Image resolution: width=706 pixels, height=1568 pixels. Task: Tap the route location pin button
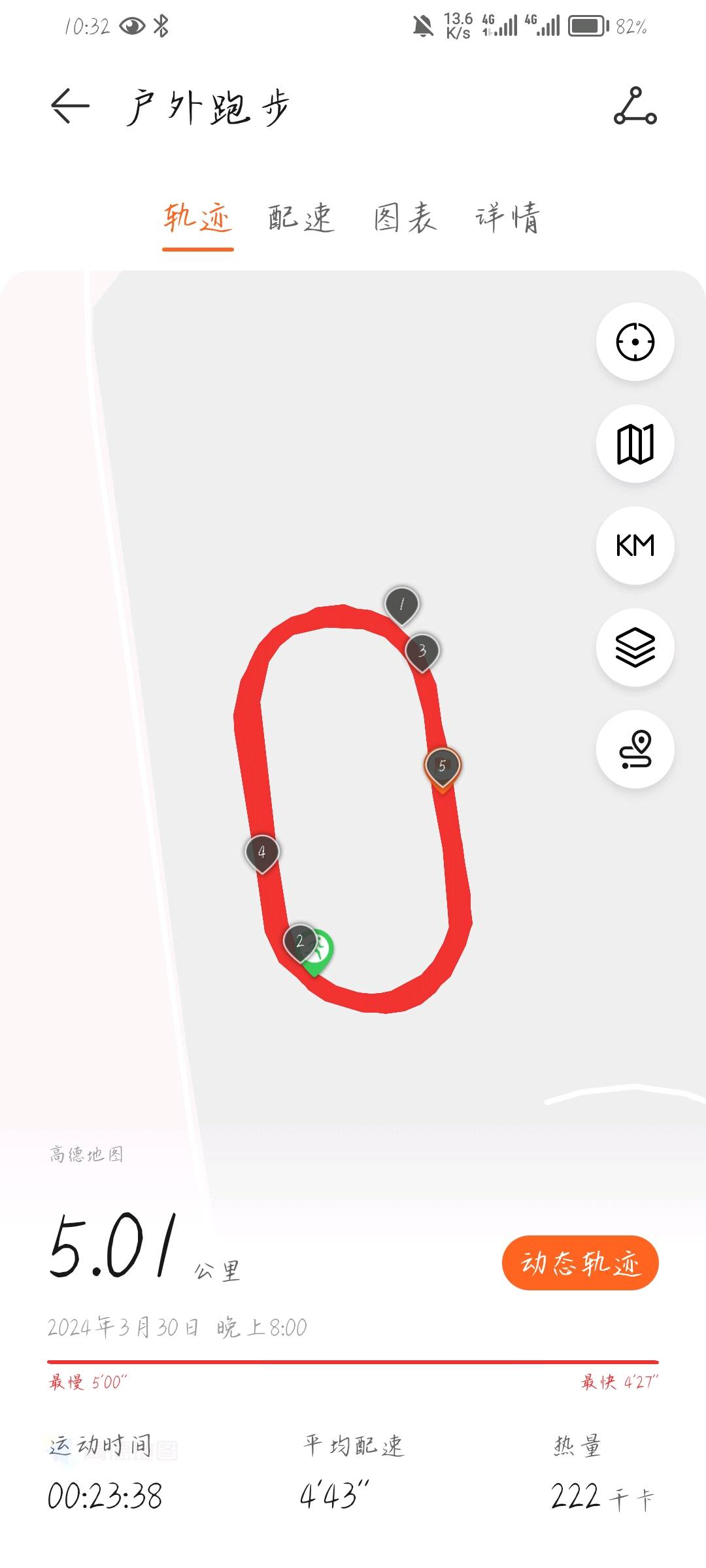point(635,749)
